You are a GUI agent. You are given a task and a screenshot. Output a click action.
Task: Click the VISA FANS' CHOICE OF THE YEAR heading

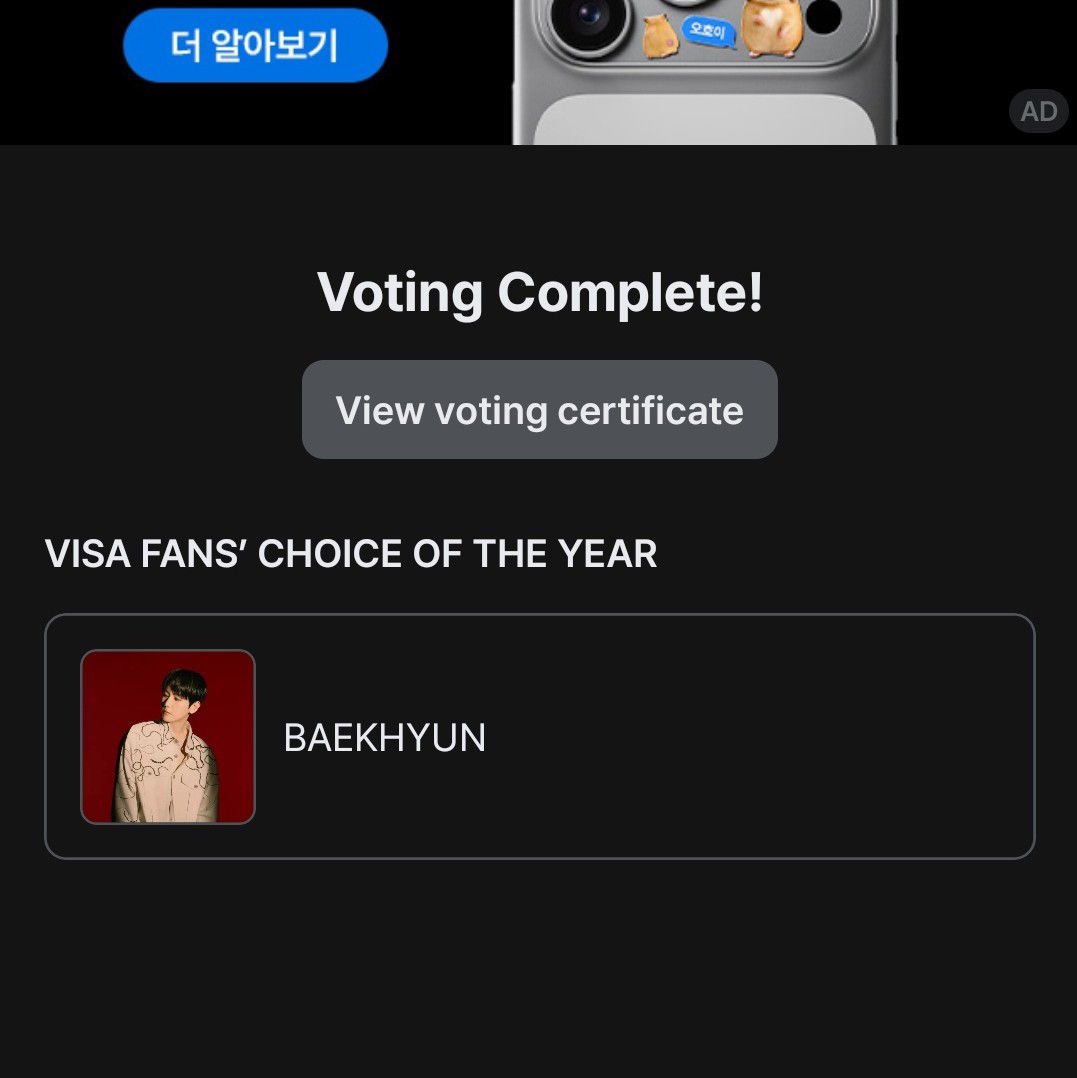(x=350, y=554)
